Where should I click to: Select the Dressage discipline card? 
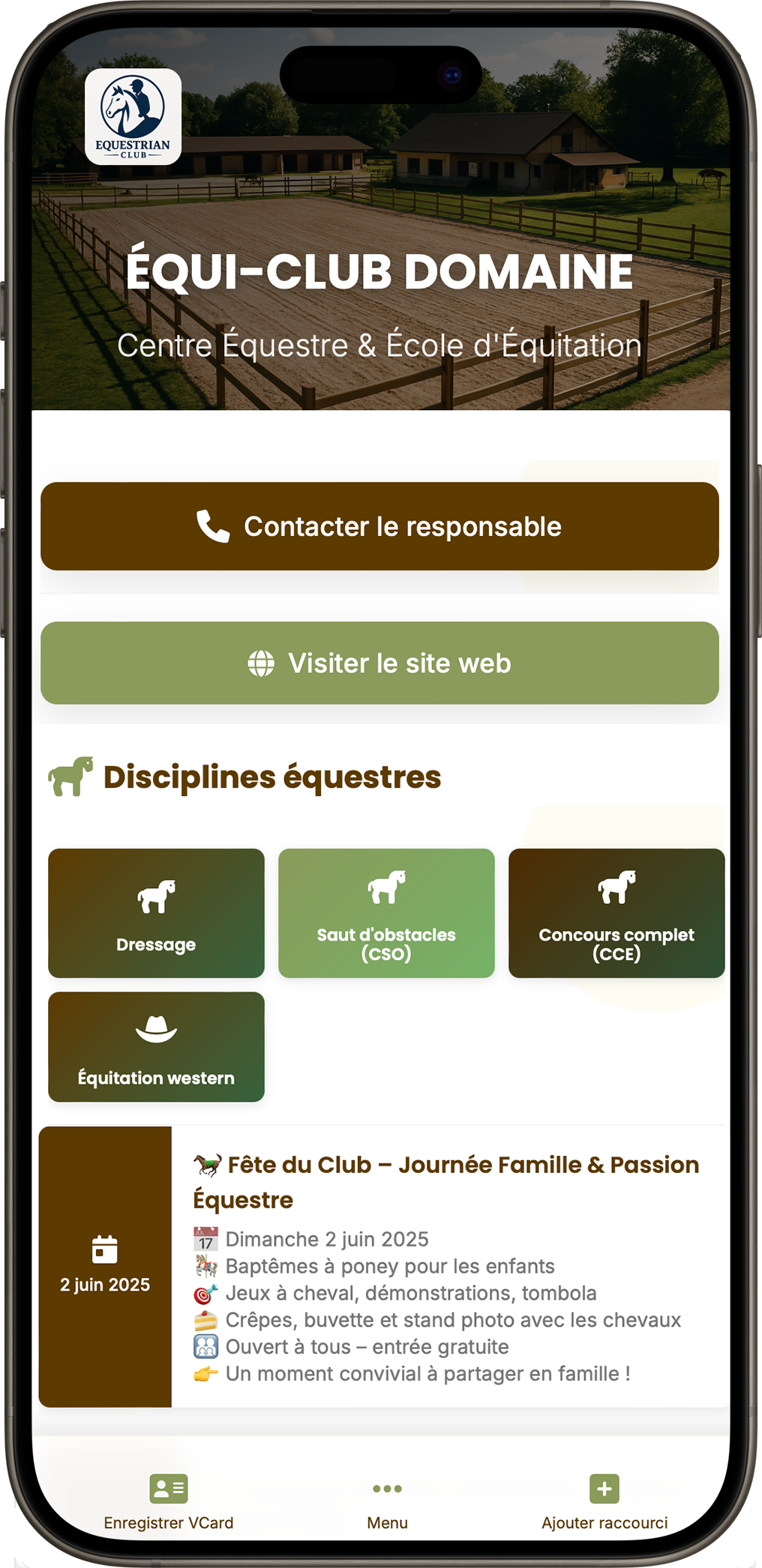[156, 913]
